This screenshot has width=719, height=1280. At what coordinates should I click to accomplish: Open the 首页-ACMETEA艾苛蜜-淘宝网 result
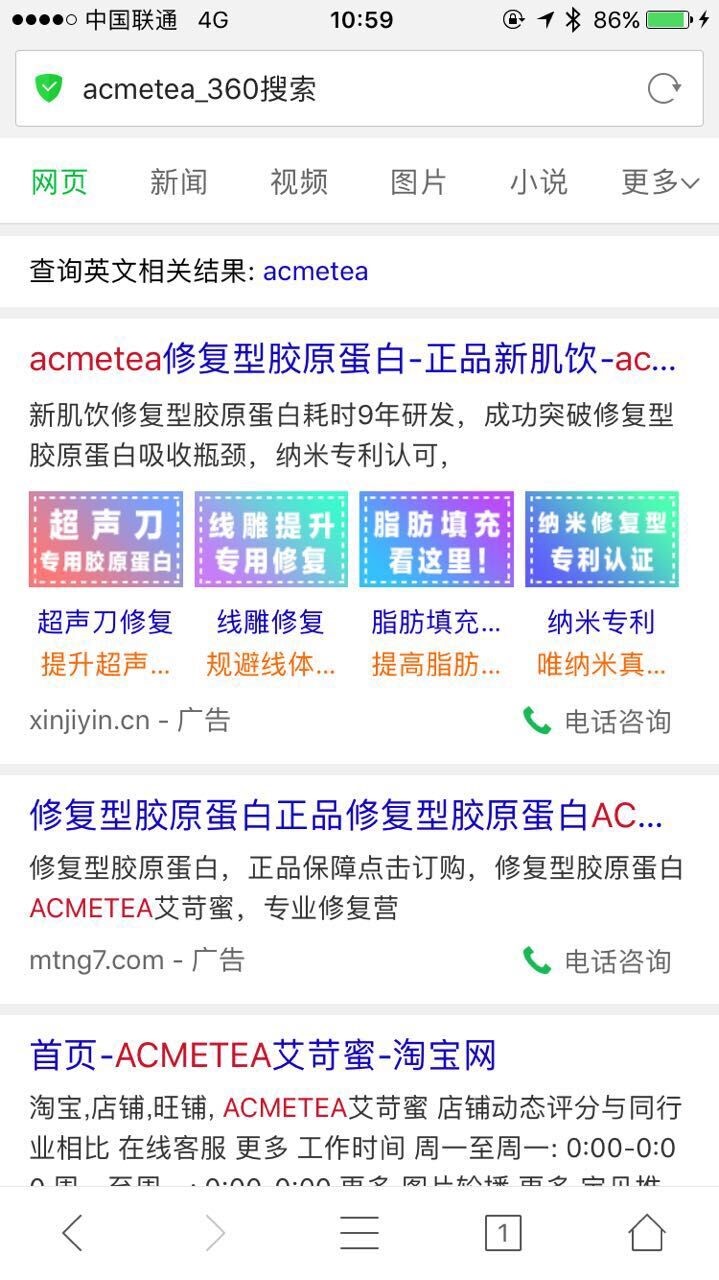pos(263,1055)
